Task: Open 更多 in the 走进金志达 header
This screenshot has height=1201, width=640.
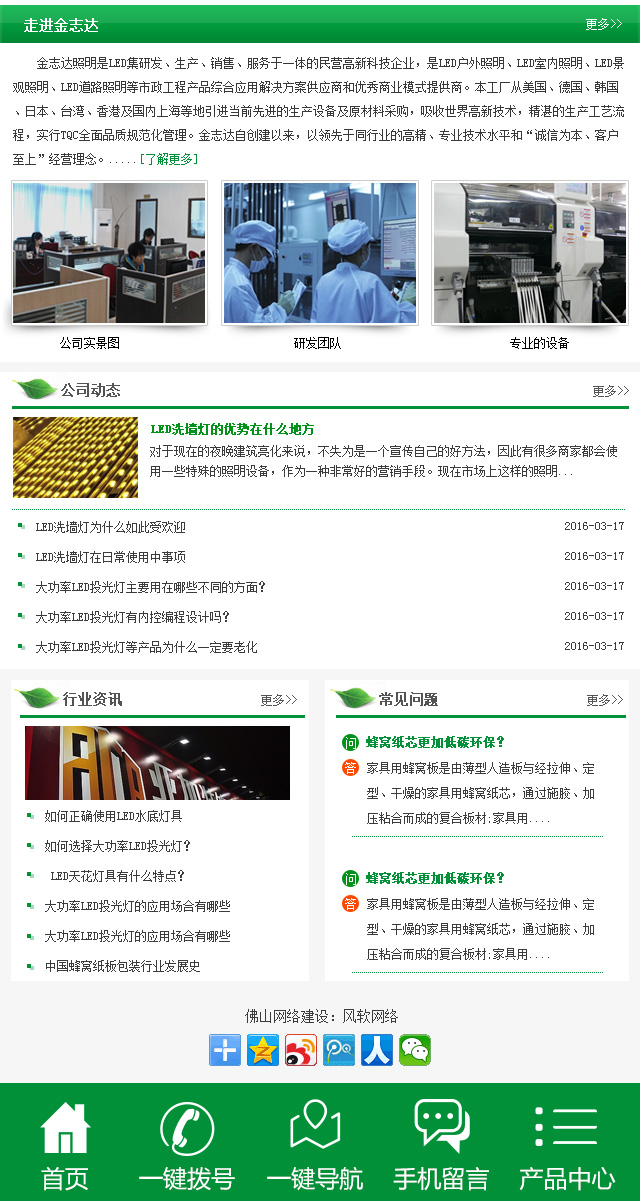Action: pos(604,24)
